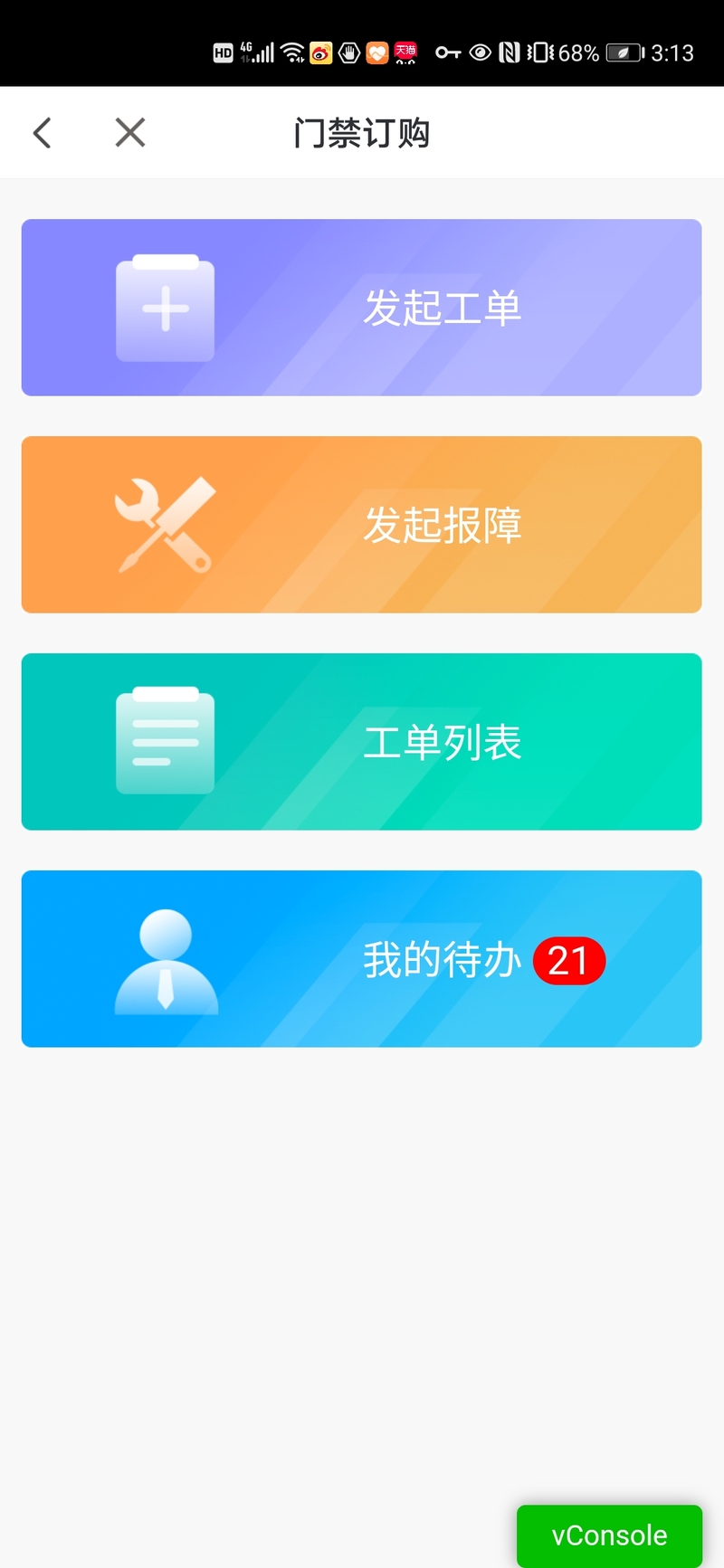Open the 发起工单 card
This screenshot has height=1568, width=724.
point(361,308)
